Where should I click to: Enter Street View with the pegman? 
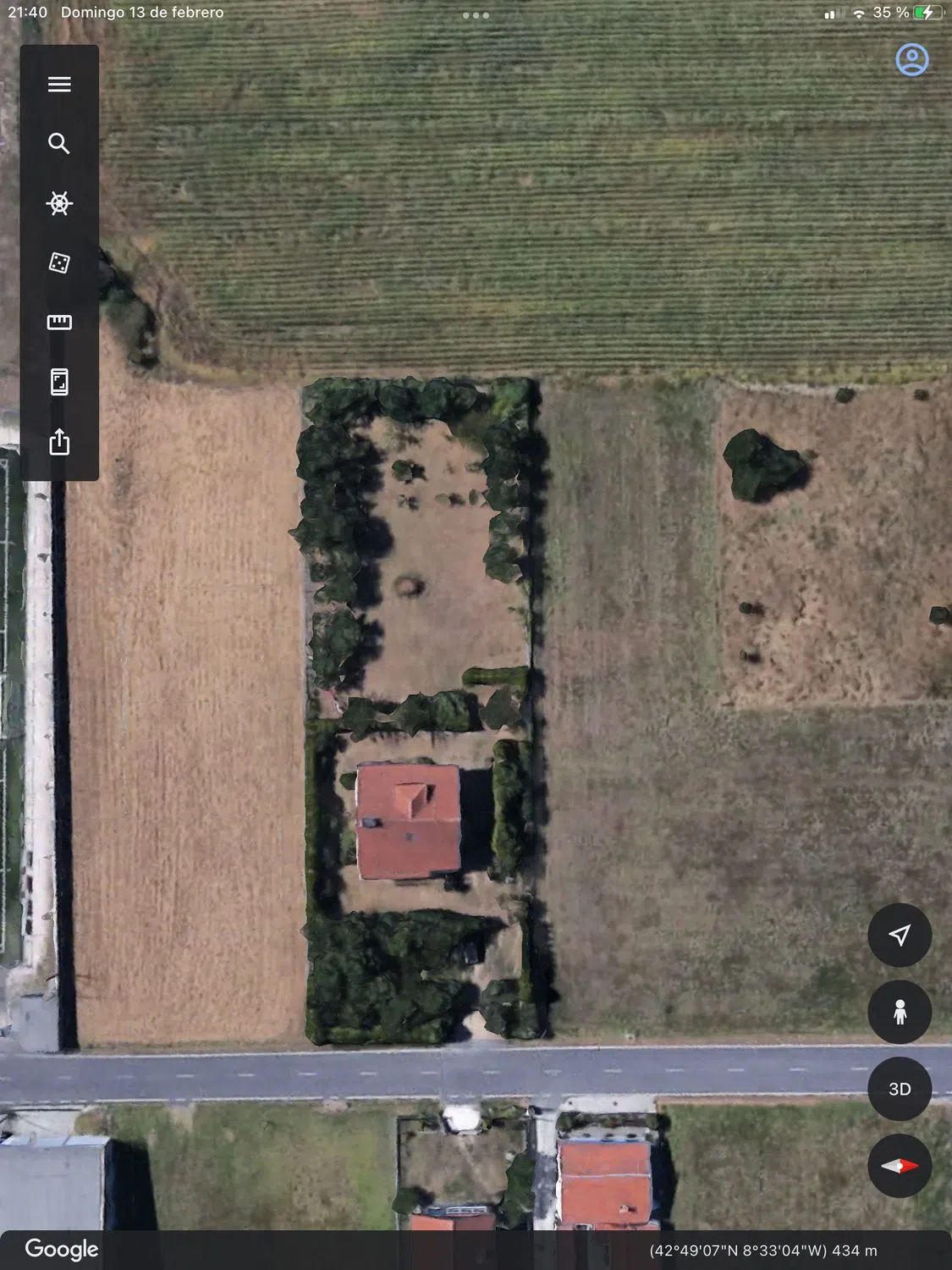tap(900, 1012)
